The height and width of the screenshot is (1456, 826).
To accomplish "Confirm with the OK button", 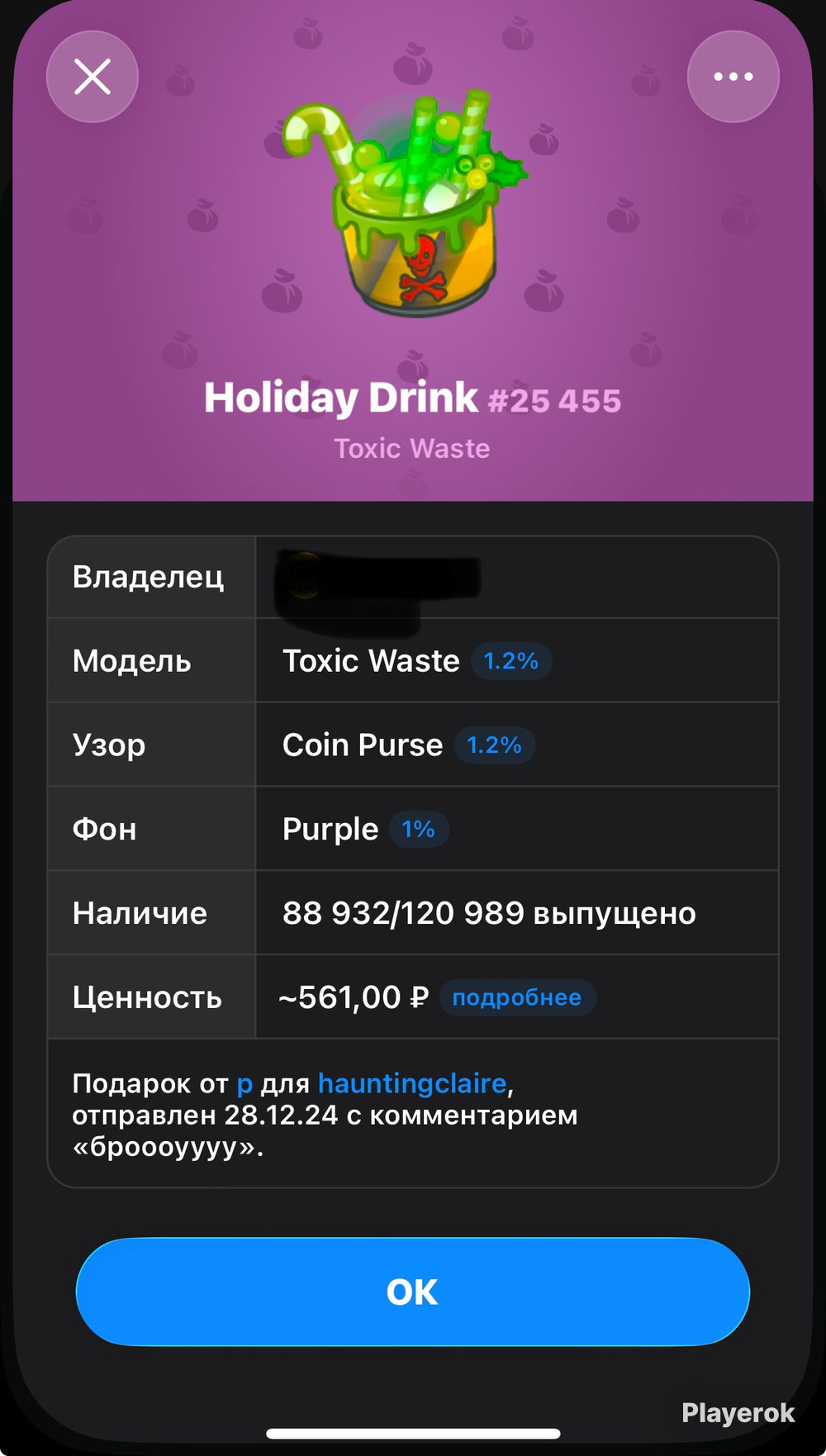I will tap(413, 1292).
